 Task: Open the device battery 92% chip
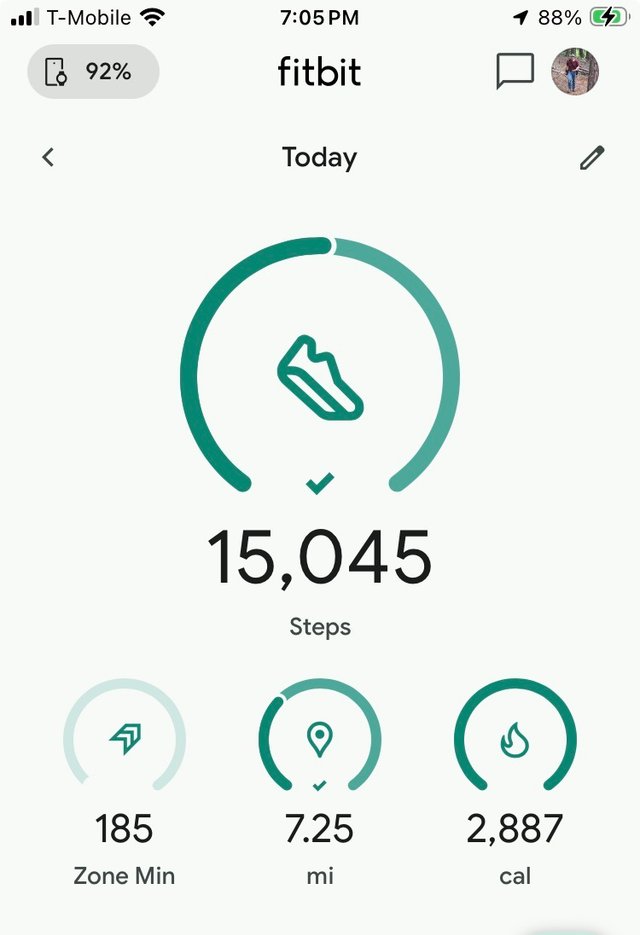point(93,72)
